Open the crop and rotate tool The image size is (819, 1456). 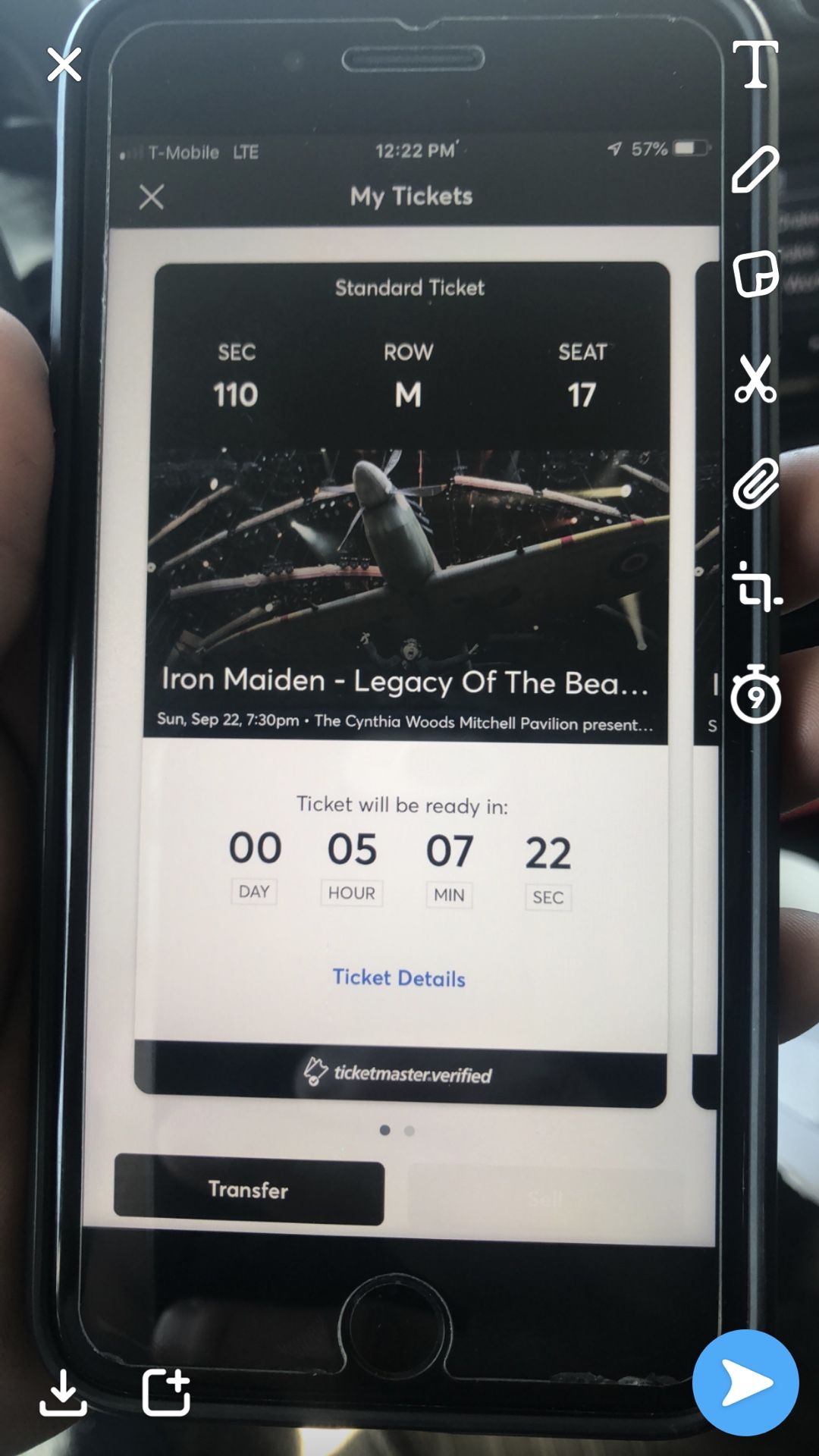pyautogui.click(x=756, y=587)
